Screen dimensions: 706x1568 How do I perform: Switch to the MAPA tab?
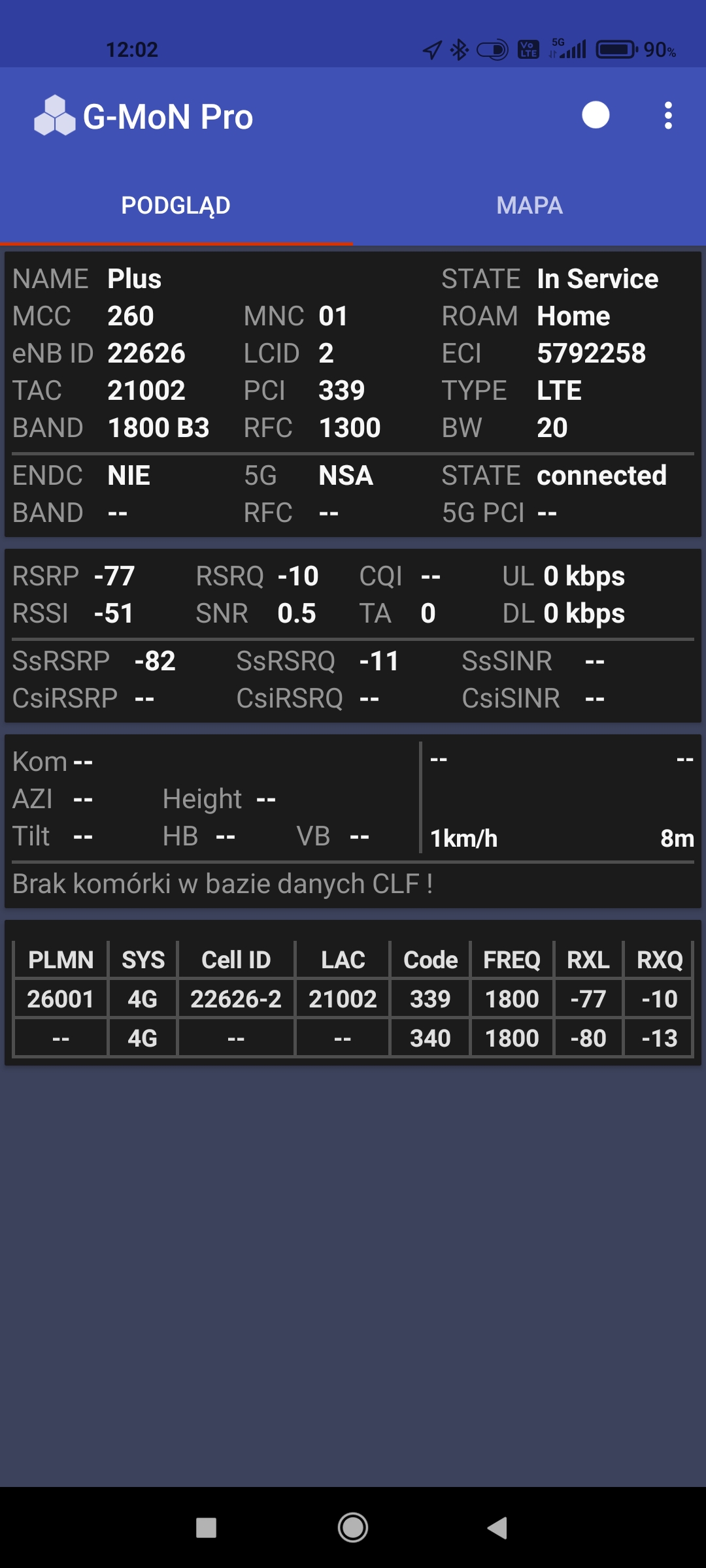pos(529,206)
